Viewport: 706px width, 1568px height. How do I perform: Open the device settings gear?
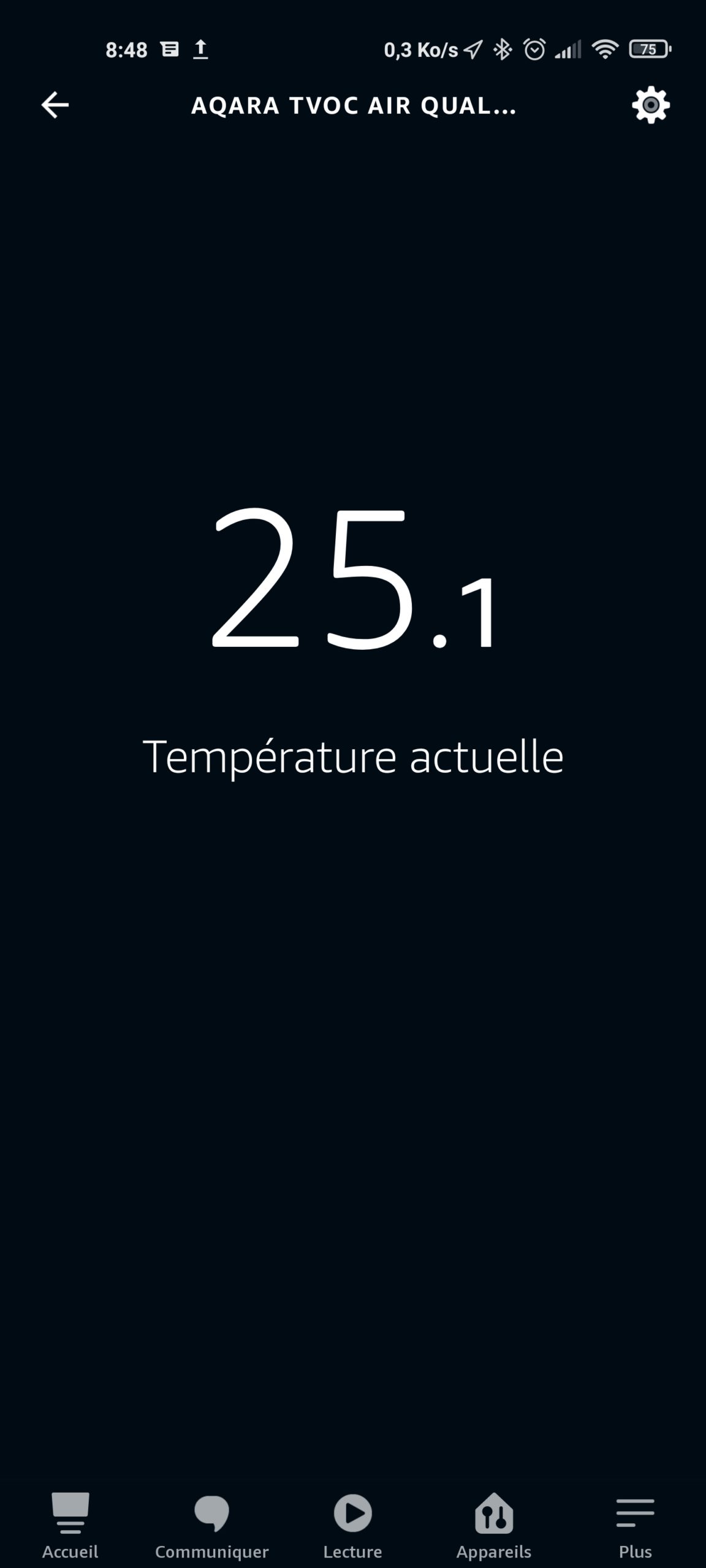pos(651,105)
